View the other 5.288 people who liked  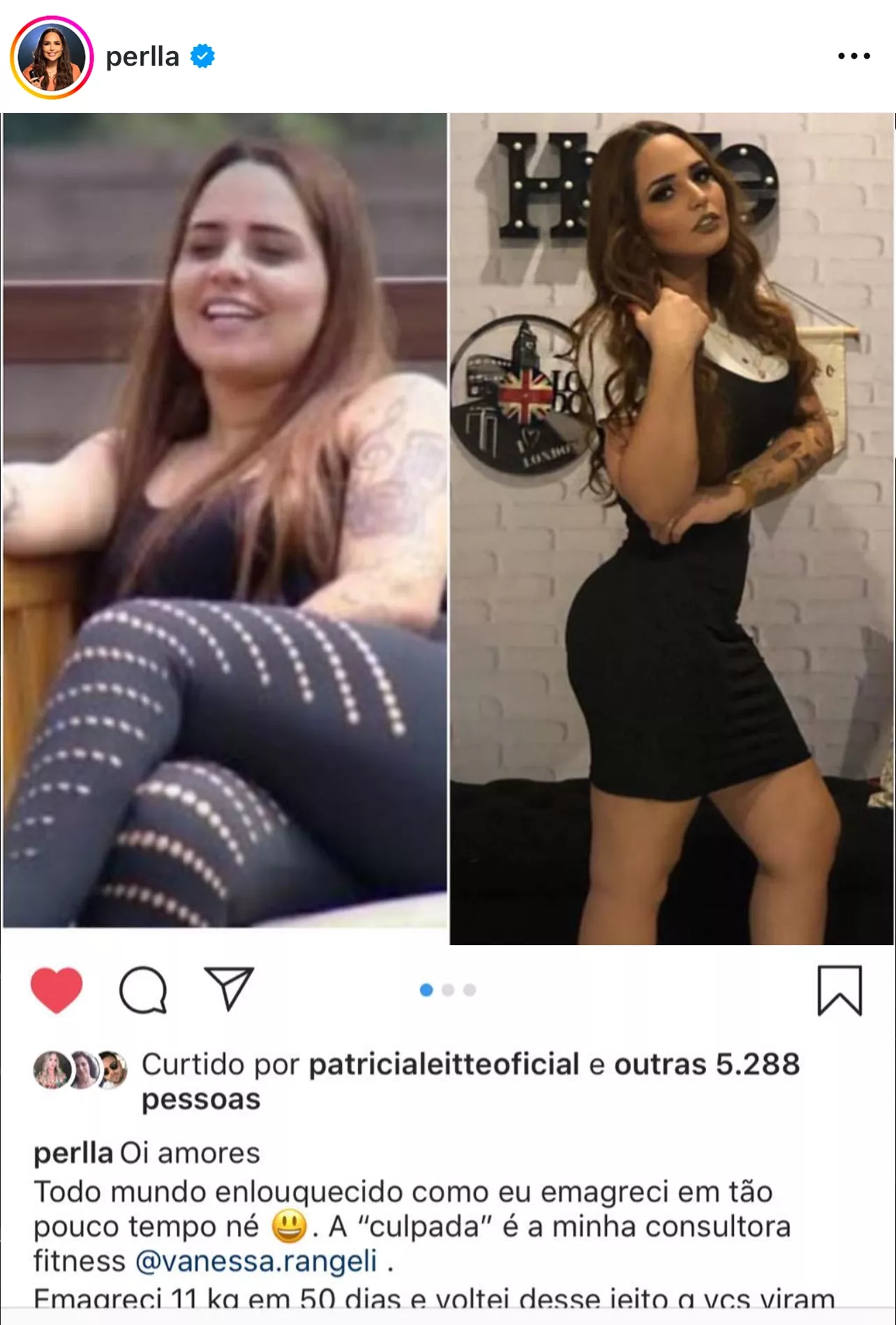tap(706, 1064)
